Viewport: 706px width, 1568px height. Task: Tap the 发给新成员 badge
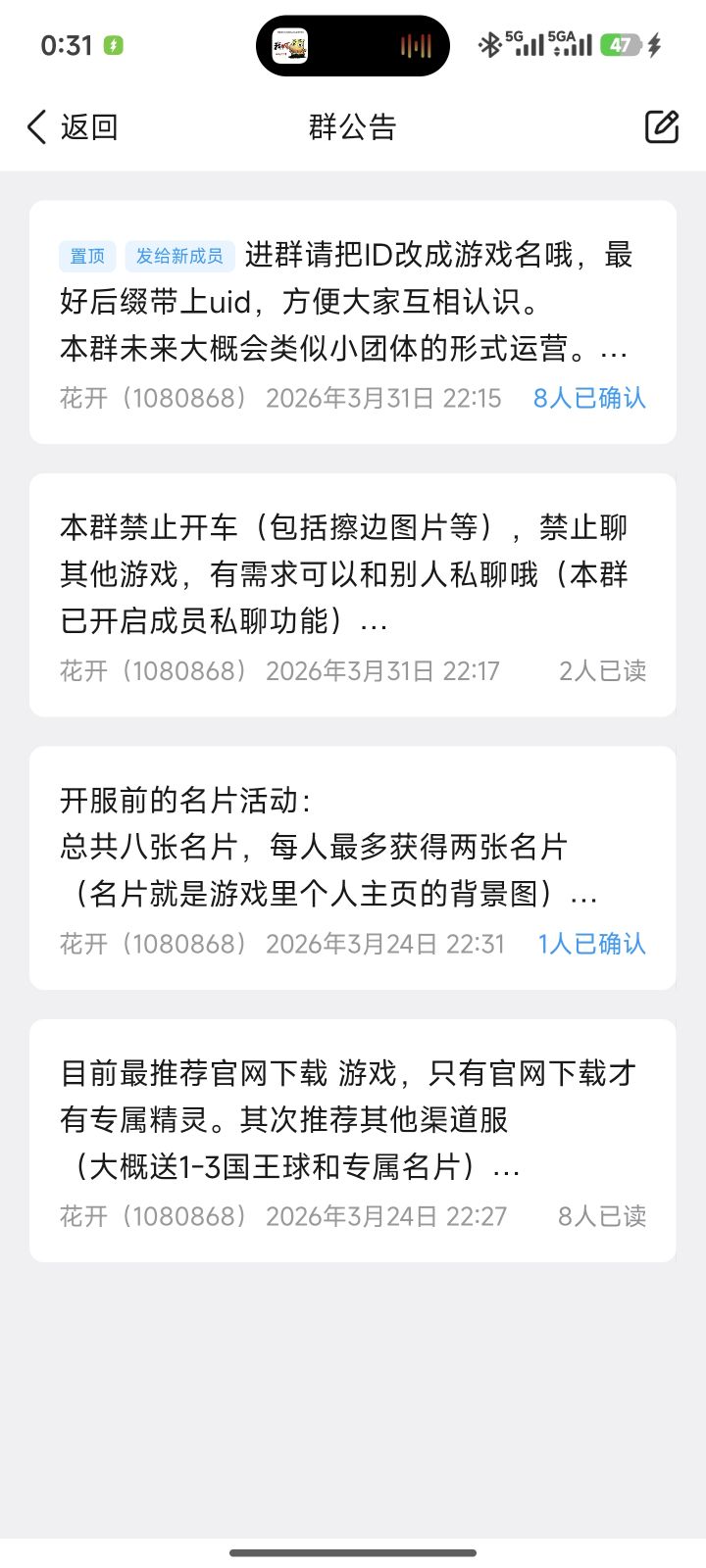tap(177, 256)
